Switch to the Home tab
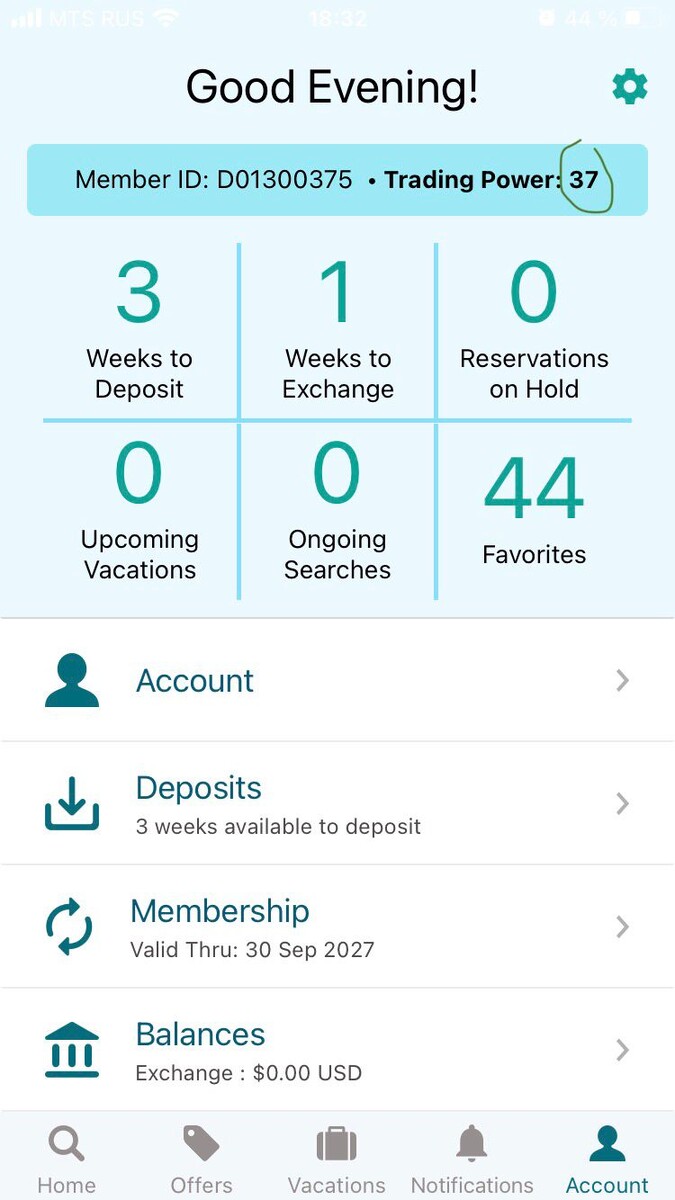Screen dimensions: 675x1200 pyautogui.click(x=67, y=1160)
